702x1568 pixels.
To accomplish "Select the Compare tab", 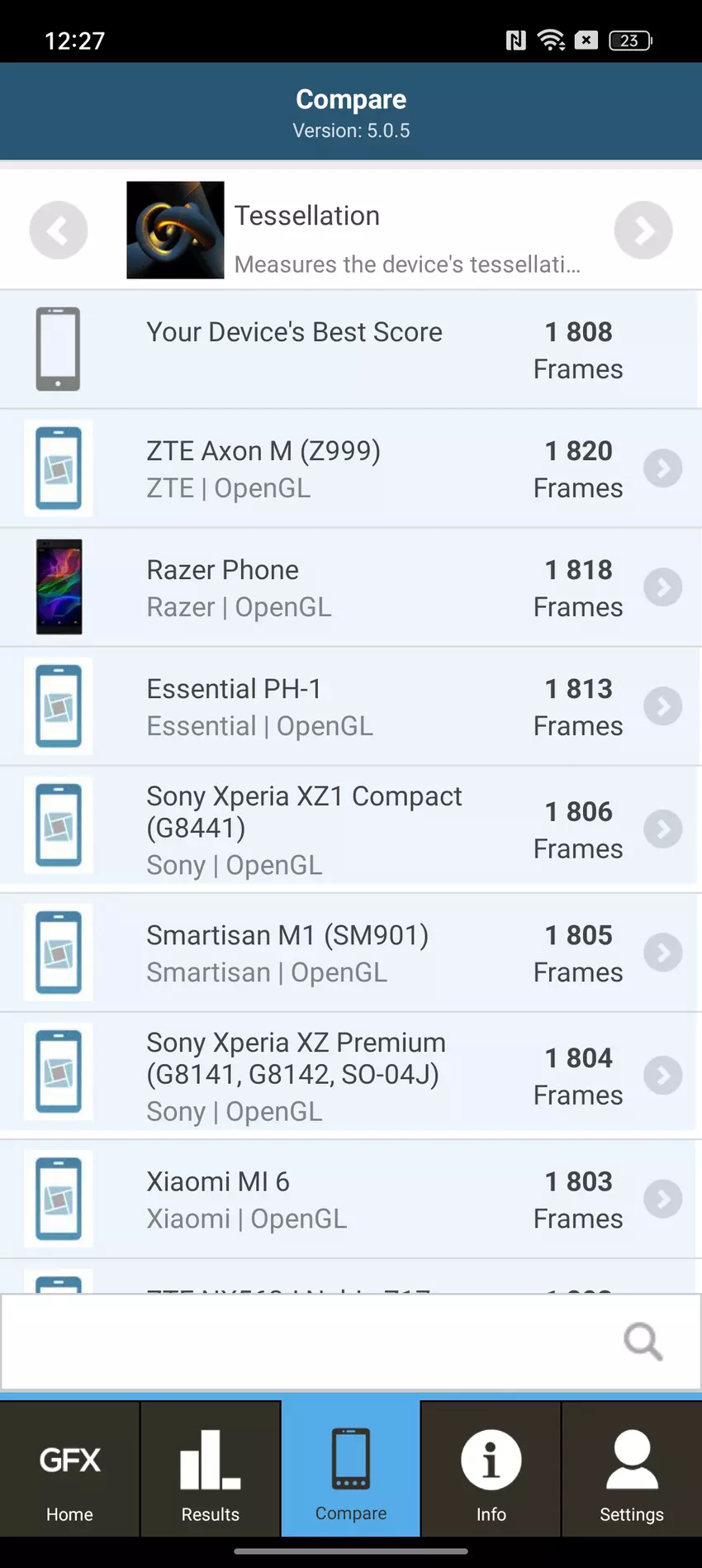I will point(351,1473).
